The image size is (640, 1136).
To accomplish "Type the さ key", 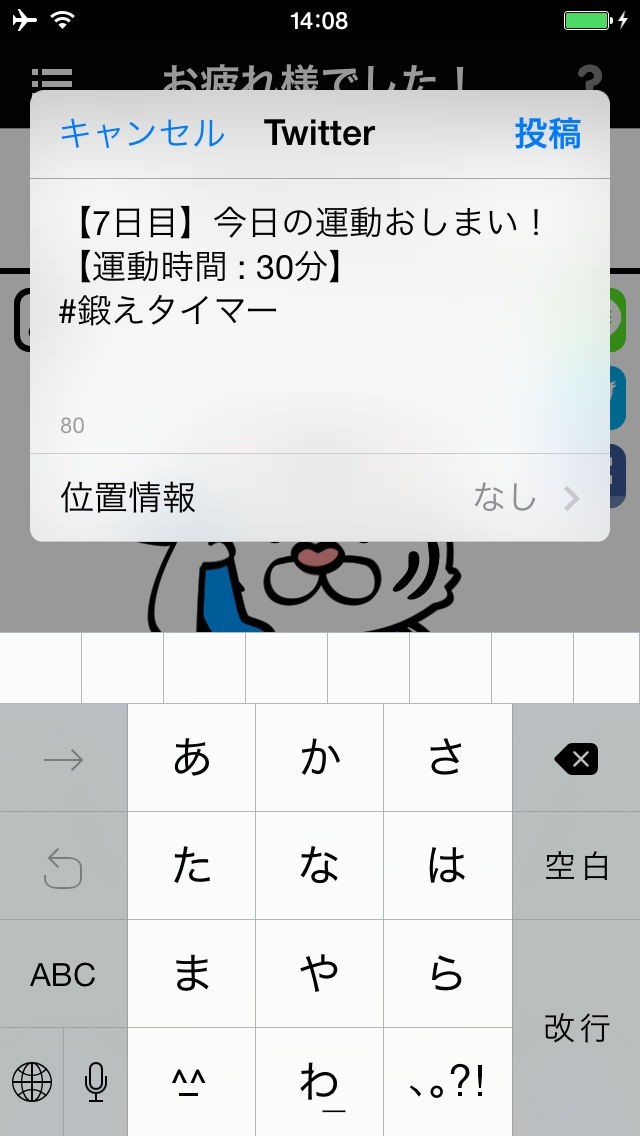I will point(447,758).
